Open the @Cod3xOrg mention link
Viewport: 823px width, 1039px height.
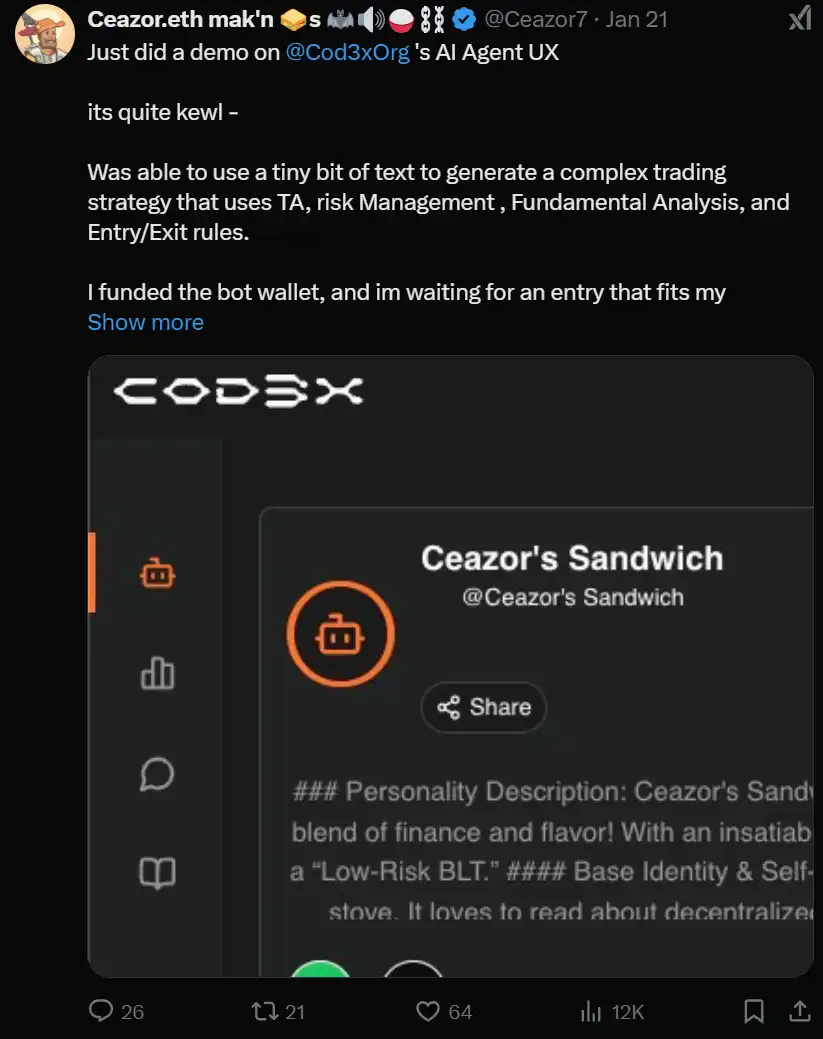pos(348,52)
